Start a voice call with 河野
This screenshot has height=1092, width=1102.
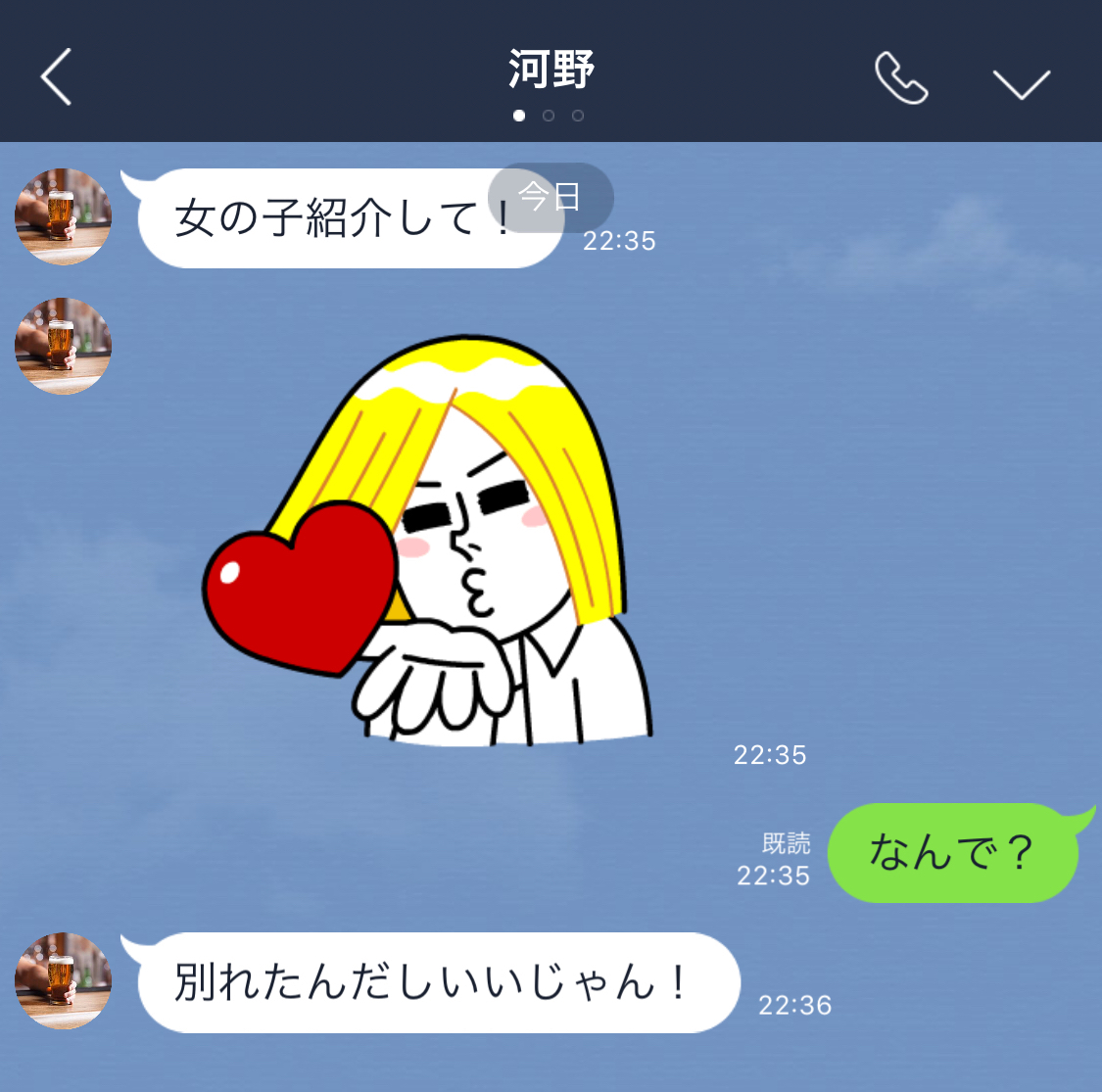tap(900, 78)
